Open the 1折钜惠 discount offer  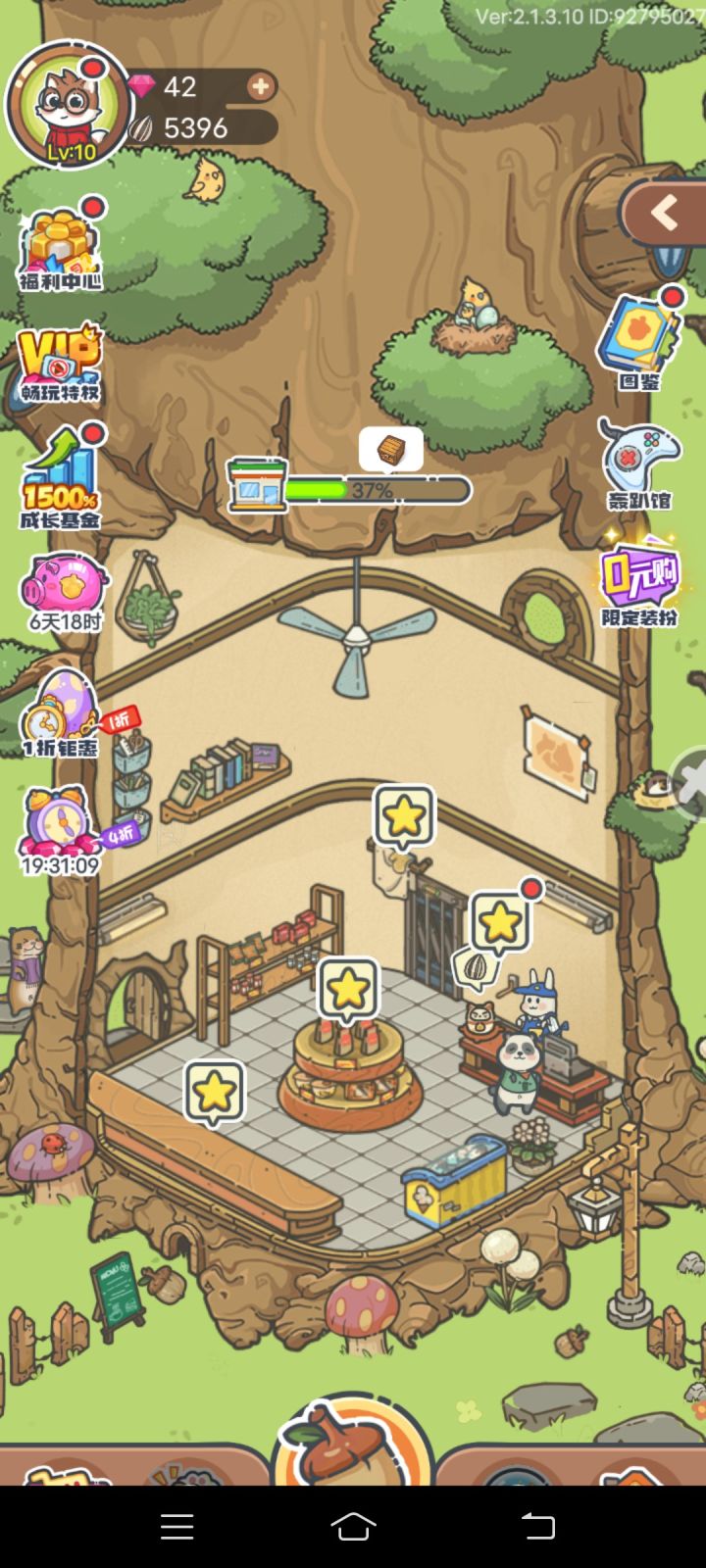61,711
